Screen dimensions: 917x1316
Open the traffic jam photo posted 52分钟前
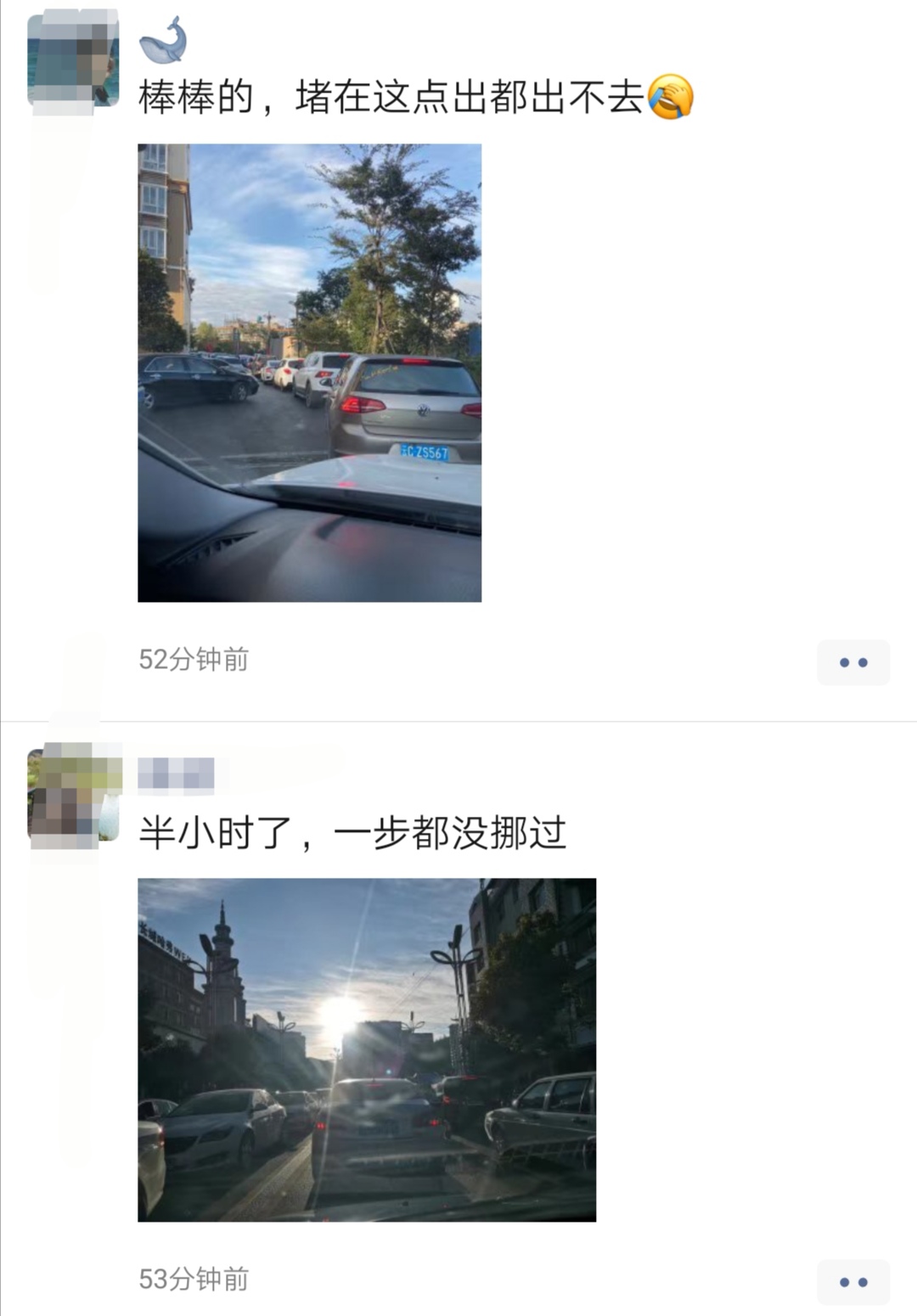(309, 373)
